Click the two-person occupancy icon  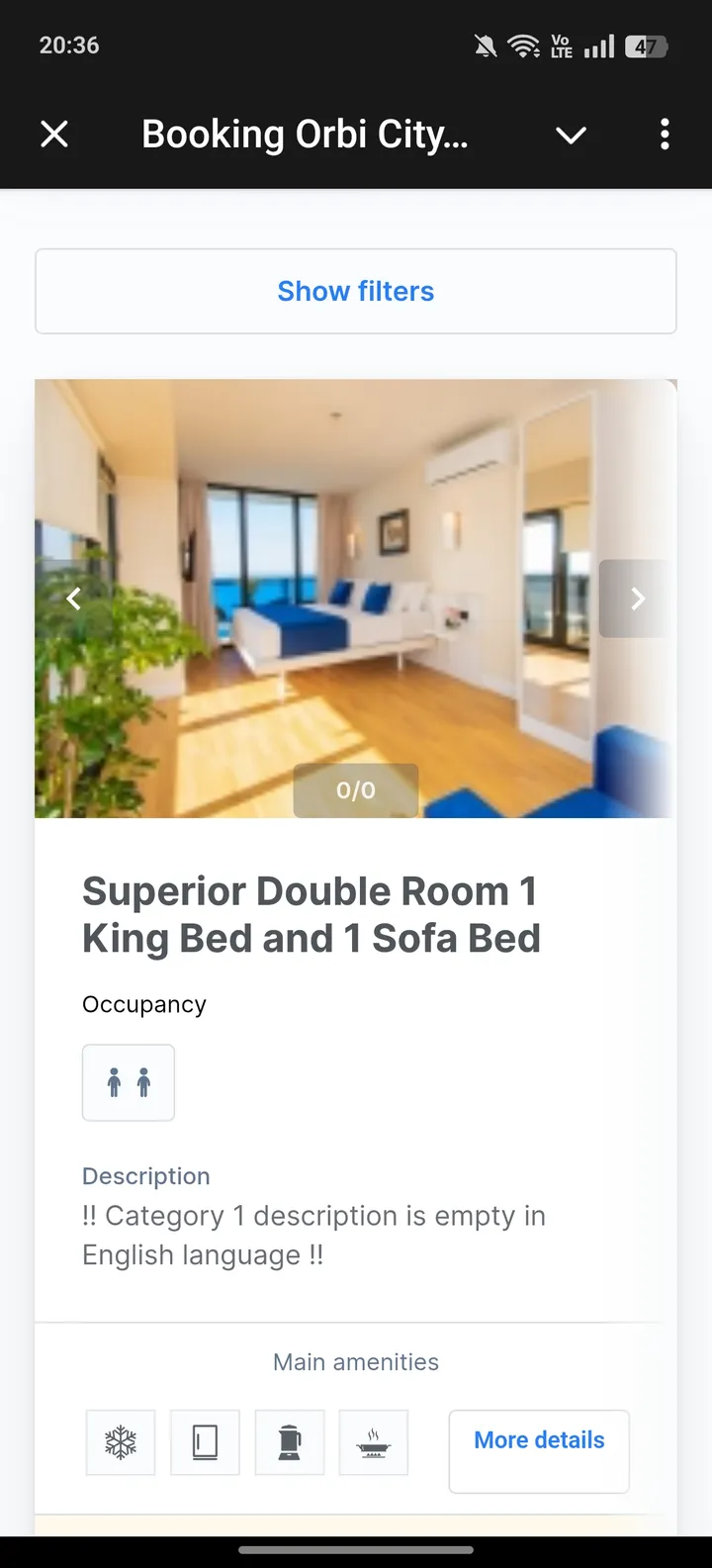click(x=128, y=1082)
